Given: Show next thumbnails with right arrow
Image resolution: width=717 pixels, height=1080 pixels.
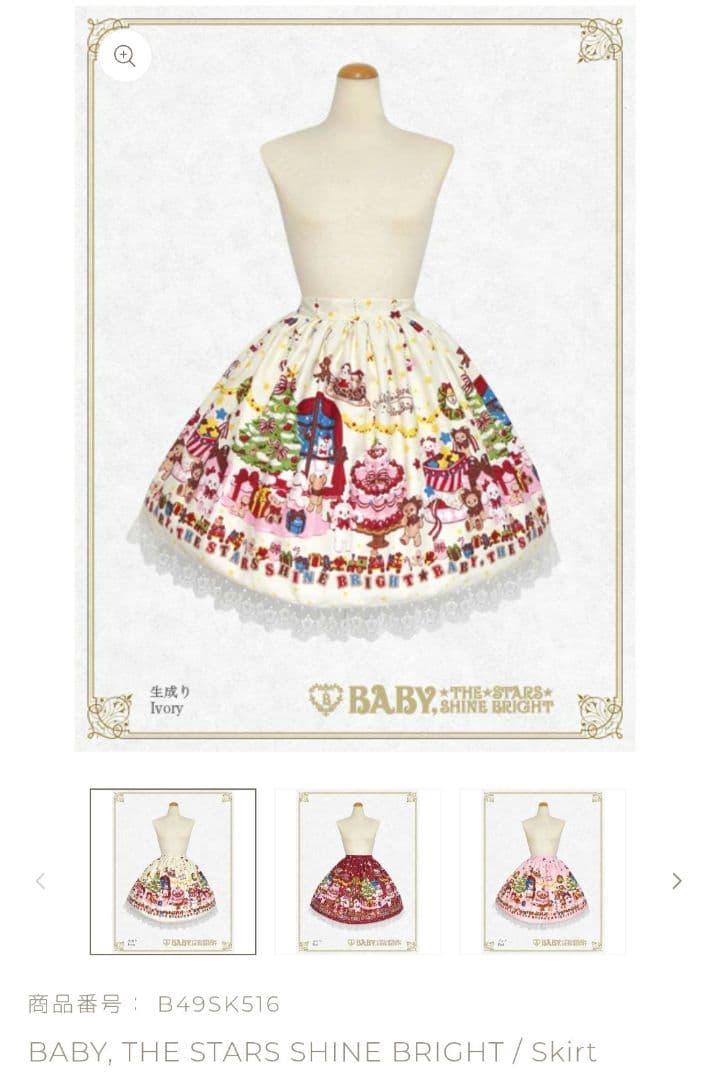Looking at the screenshot, I should pyautogui.click(x=677, y=881).
